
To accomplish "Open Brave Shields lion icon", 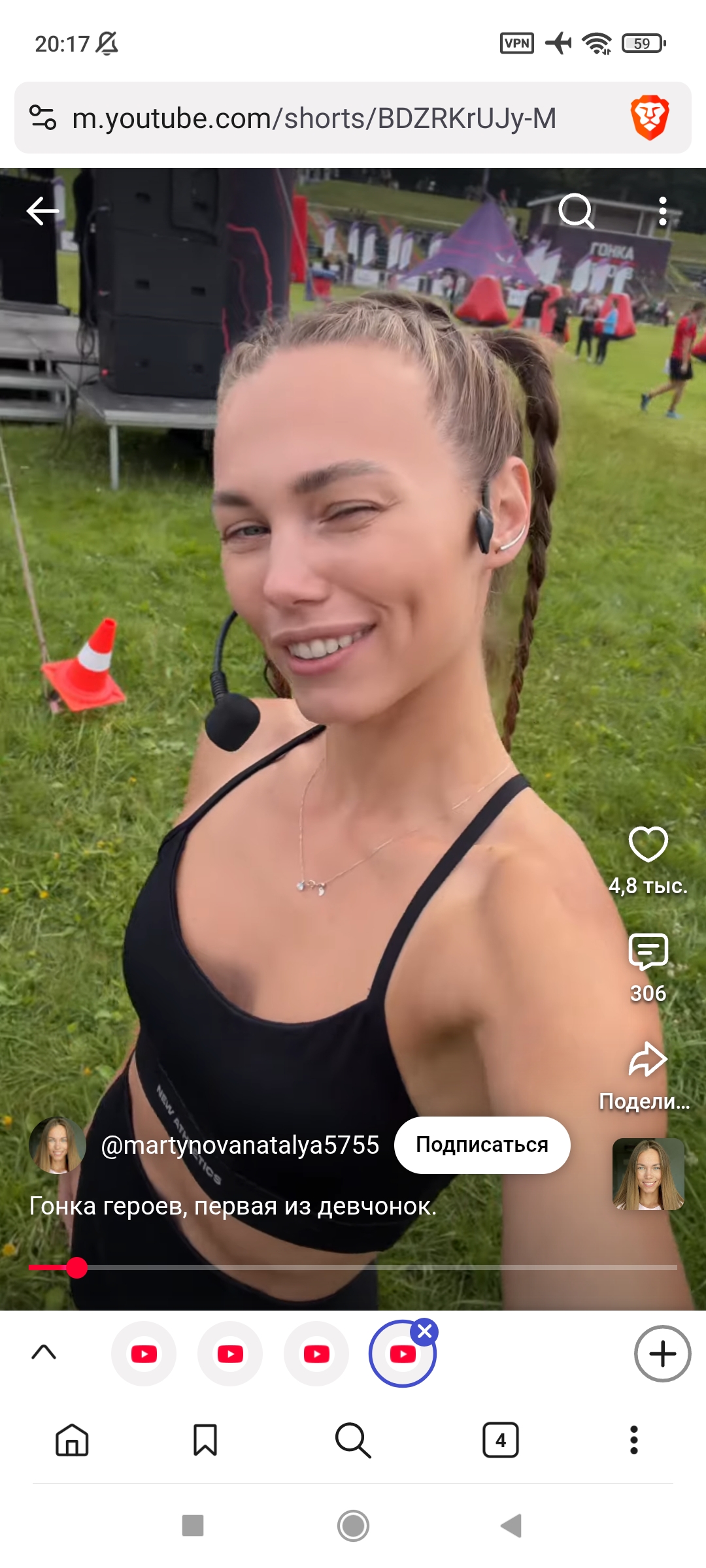I will click(649, 118).
